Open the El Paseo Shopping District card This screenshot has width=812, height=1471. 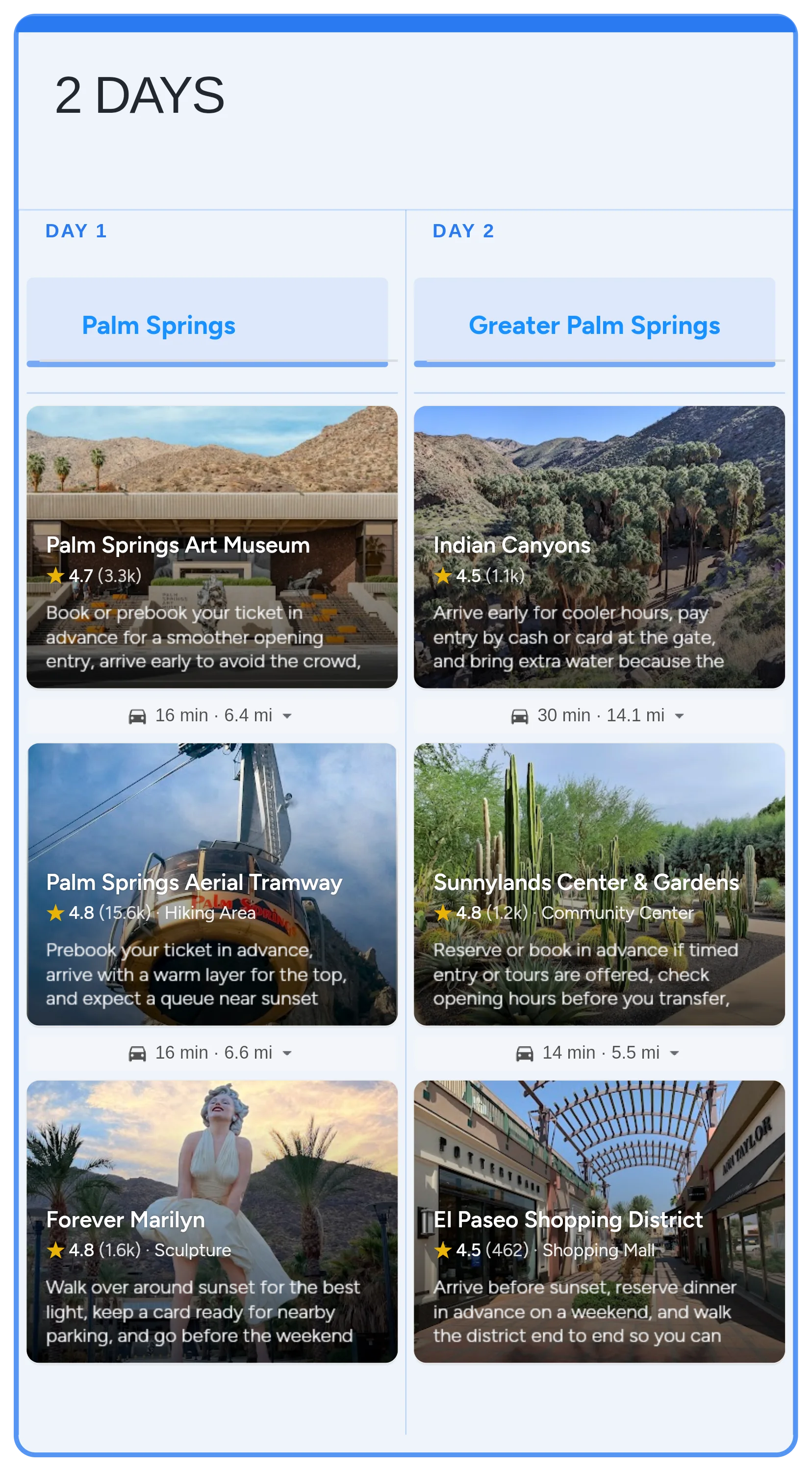(x=599, y=1221)
